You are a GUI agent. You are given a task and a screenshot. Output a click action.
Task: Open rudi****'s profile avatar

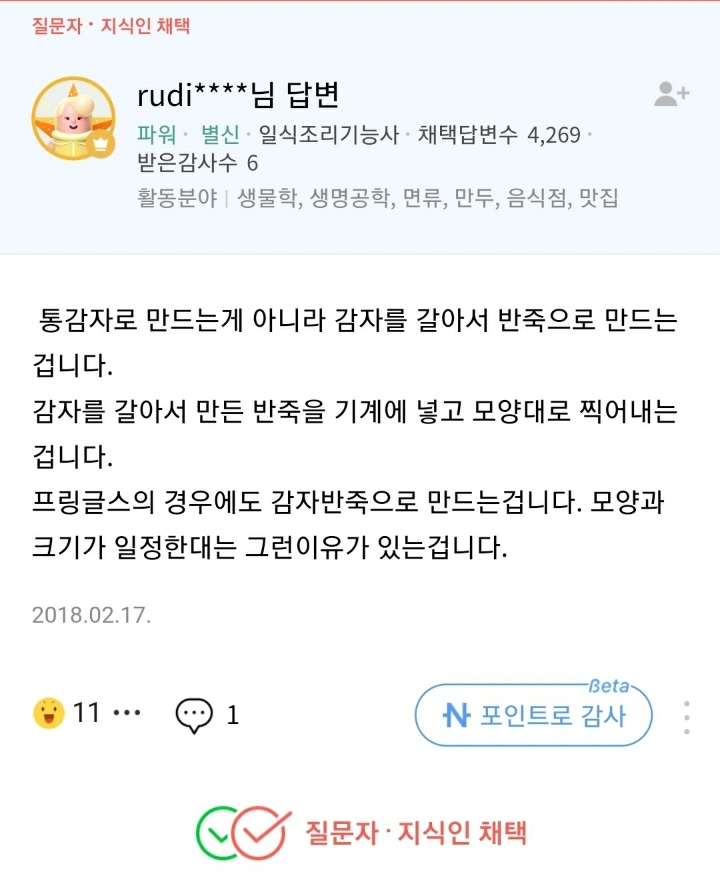click(x=74, y=118)
